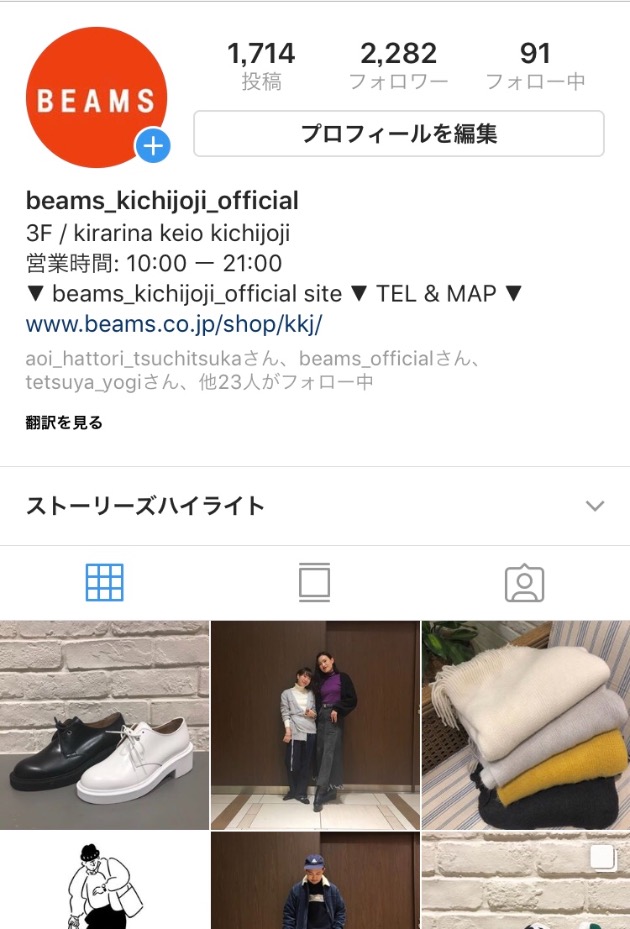
Task: Switch to the grid view tab
Action: (x=105, y=582)
